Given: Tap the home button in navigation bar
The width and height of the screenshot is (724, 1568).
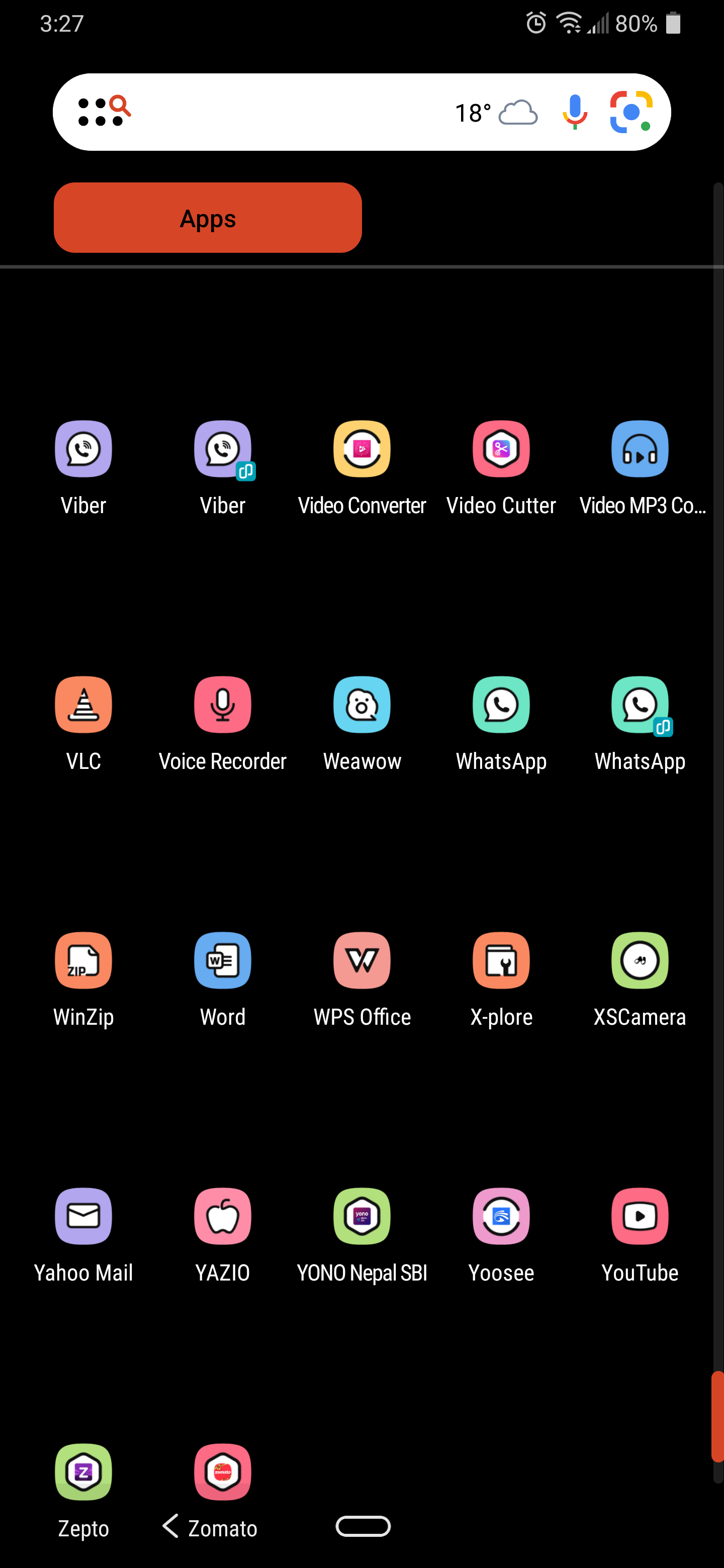Looking at the screenshot, I should [x=363, y=1526].
